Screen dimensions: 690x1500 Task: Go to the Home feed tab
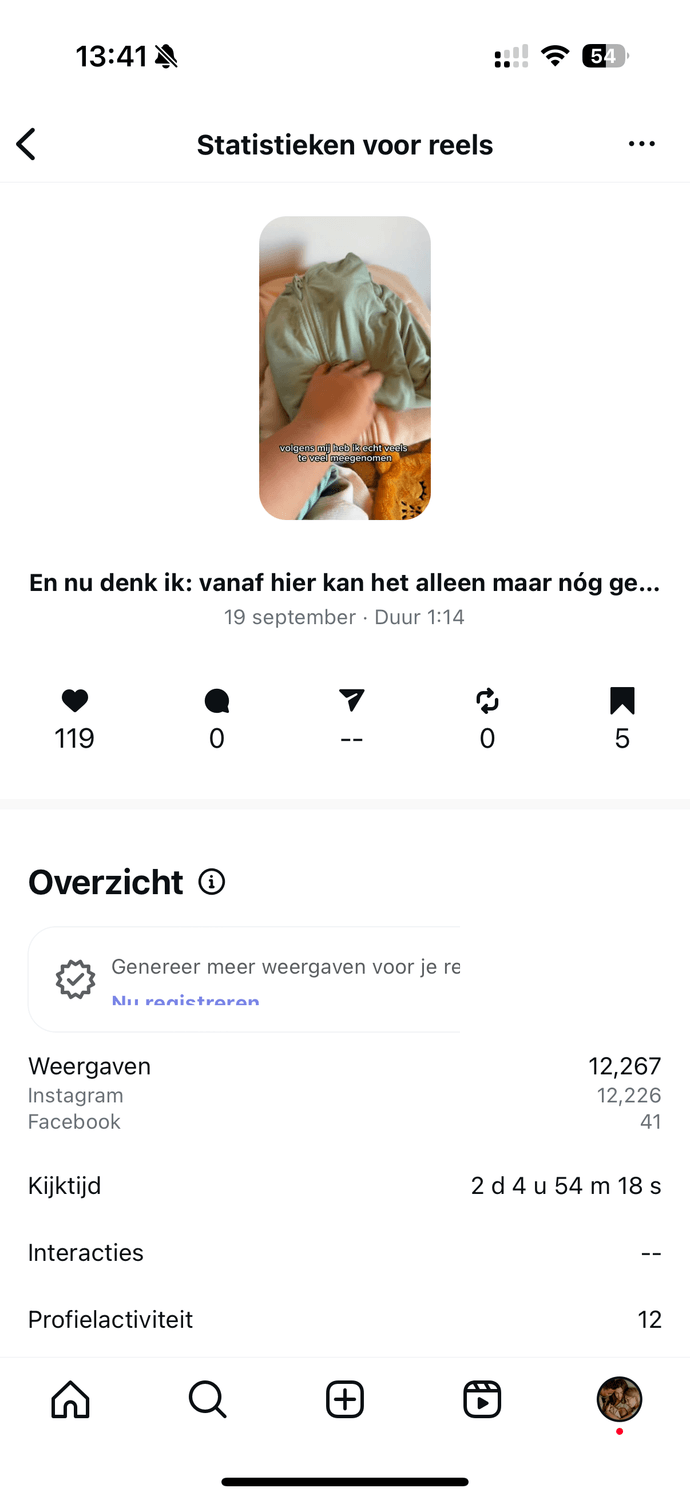coord(70,1399)
